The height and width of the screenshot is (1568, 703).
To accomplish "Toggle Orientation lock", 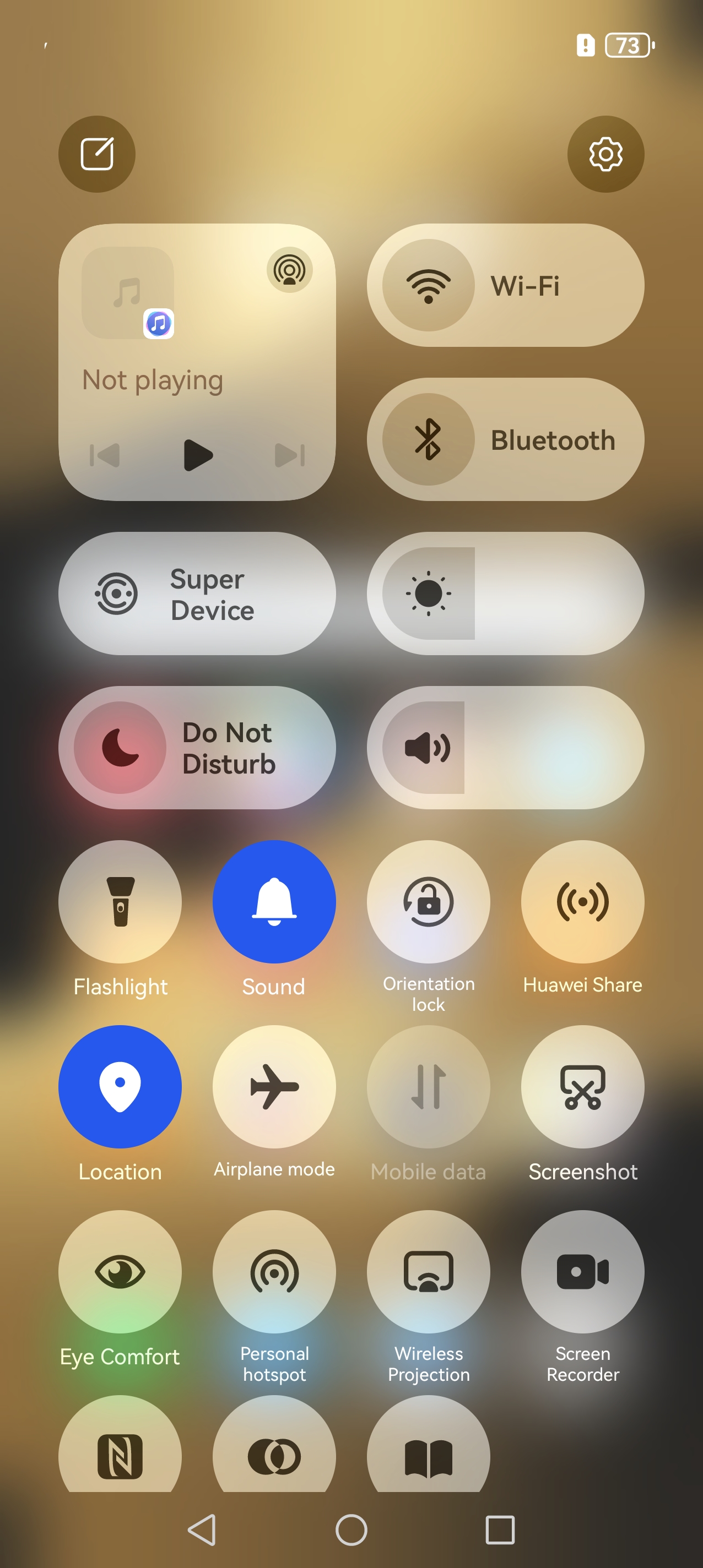I will [x=428, y=901].
